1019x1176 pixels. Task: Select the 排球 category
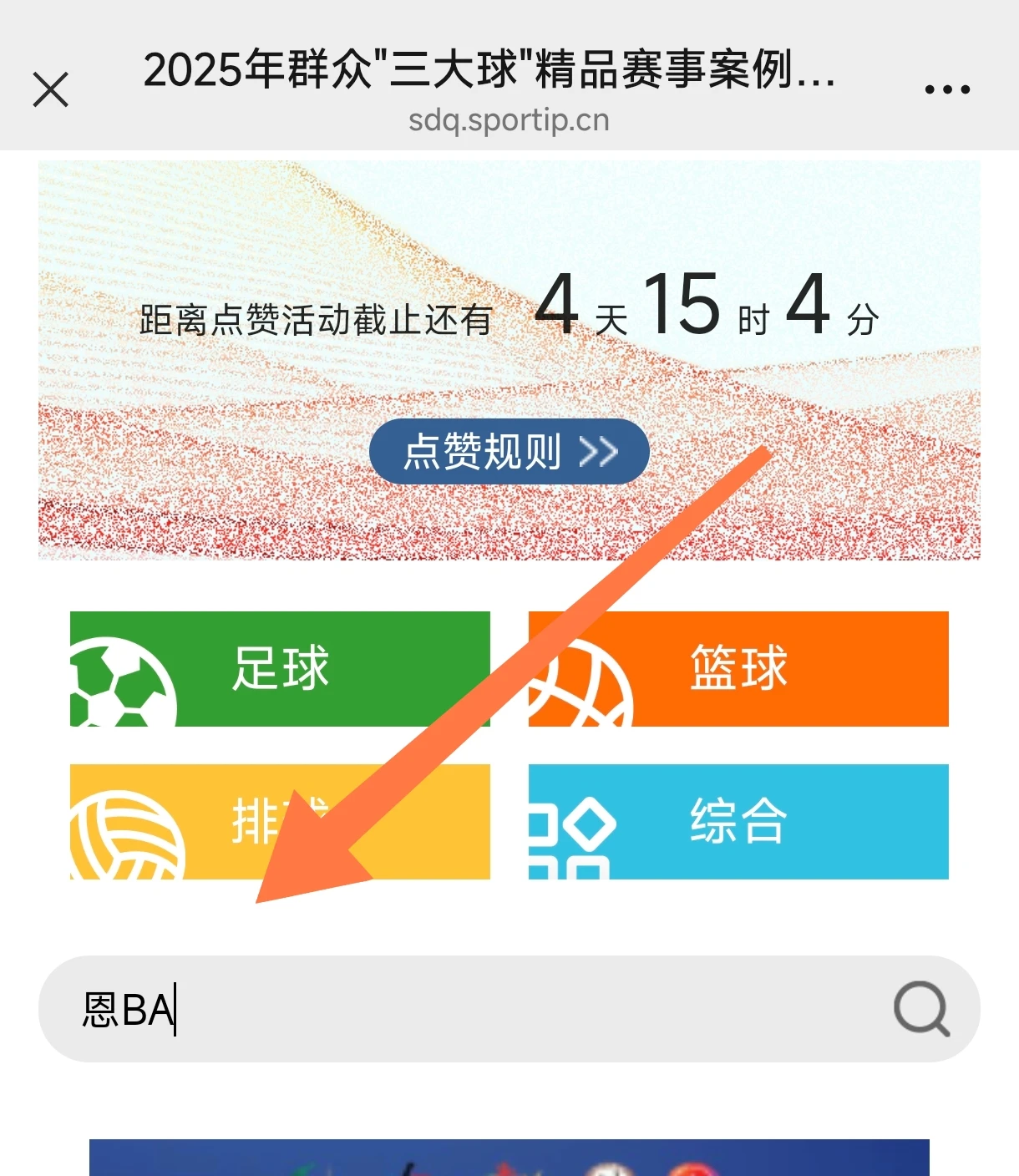tap(280, 821)
